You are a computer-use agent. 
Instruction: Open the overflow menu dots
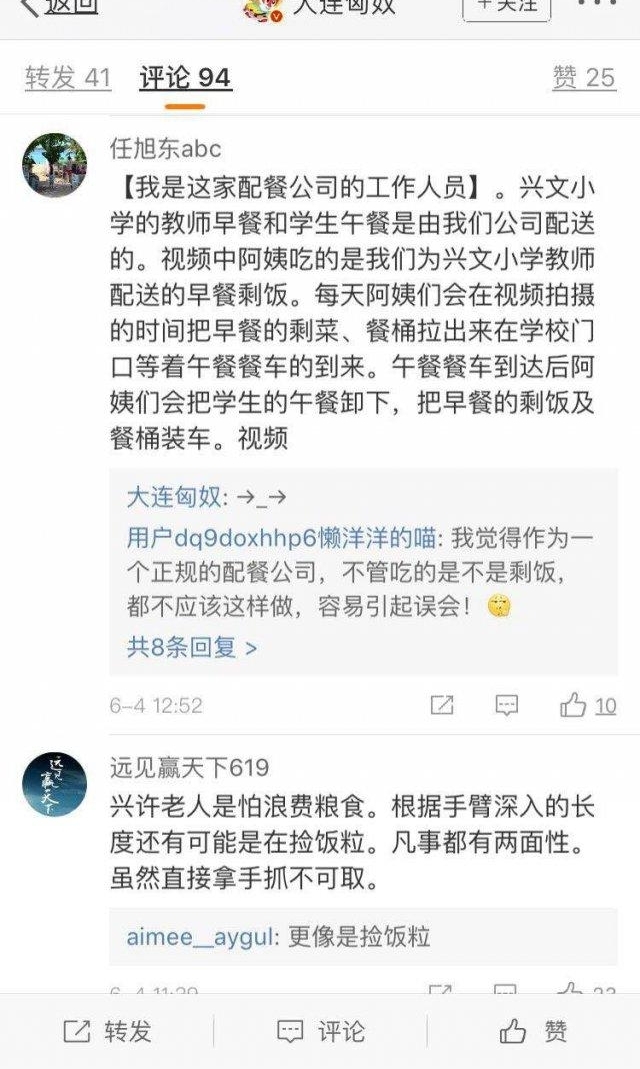(x=598, y=3)
